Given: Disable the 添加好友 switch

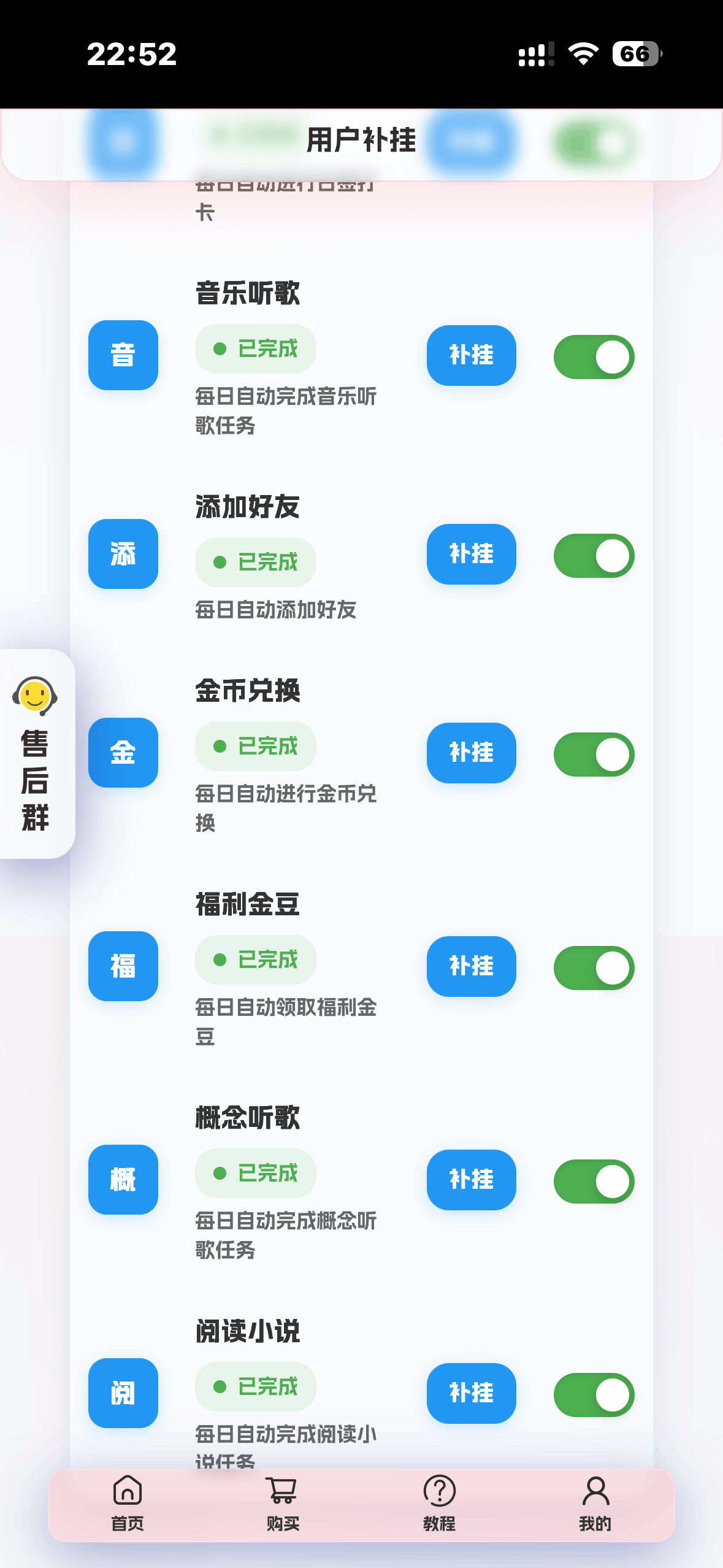Looking at the screenshot, I should (x=594, y=556).
